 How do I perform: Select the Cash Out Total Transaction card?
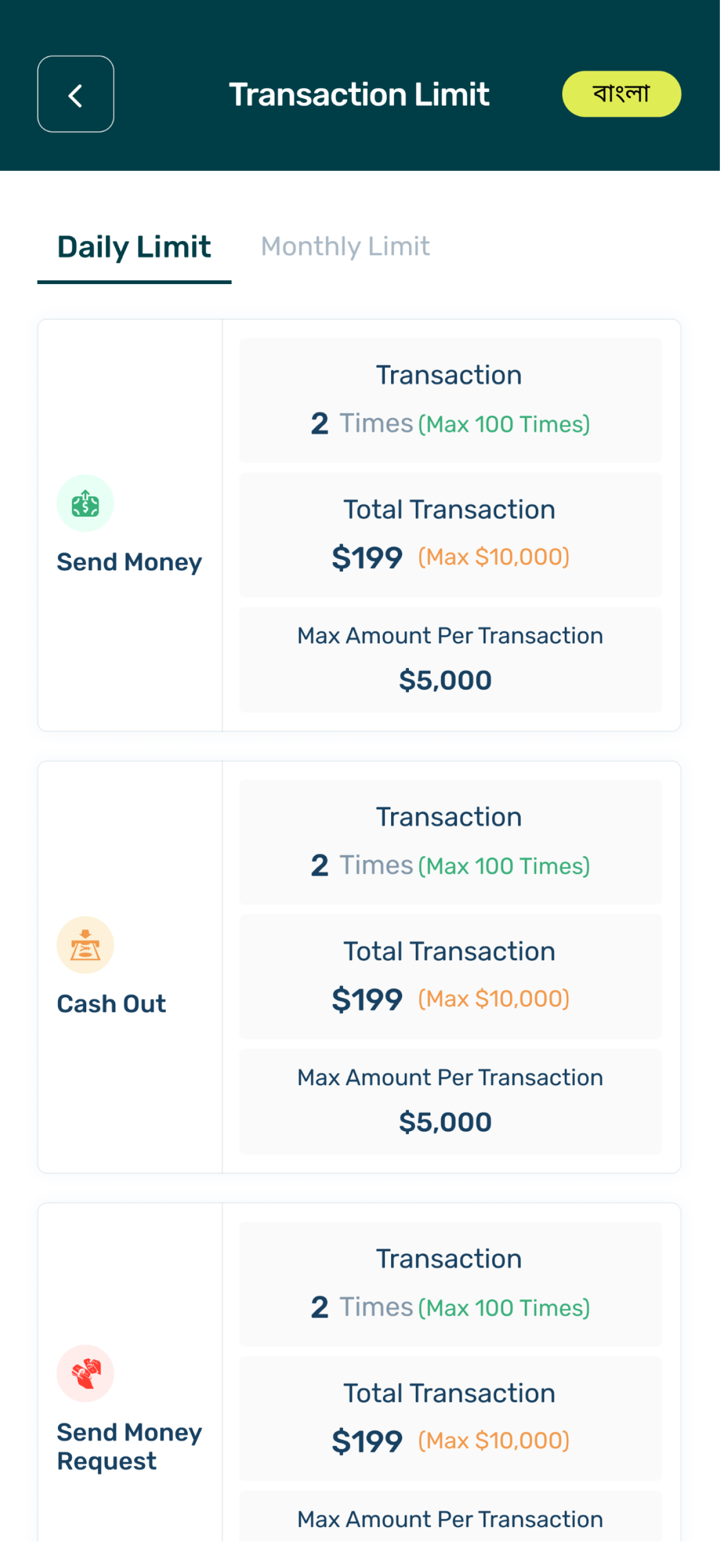(449, 975)
